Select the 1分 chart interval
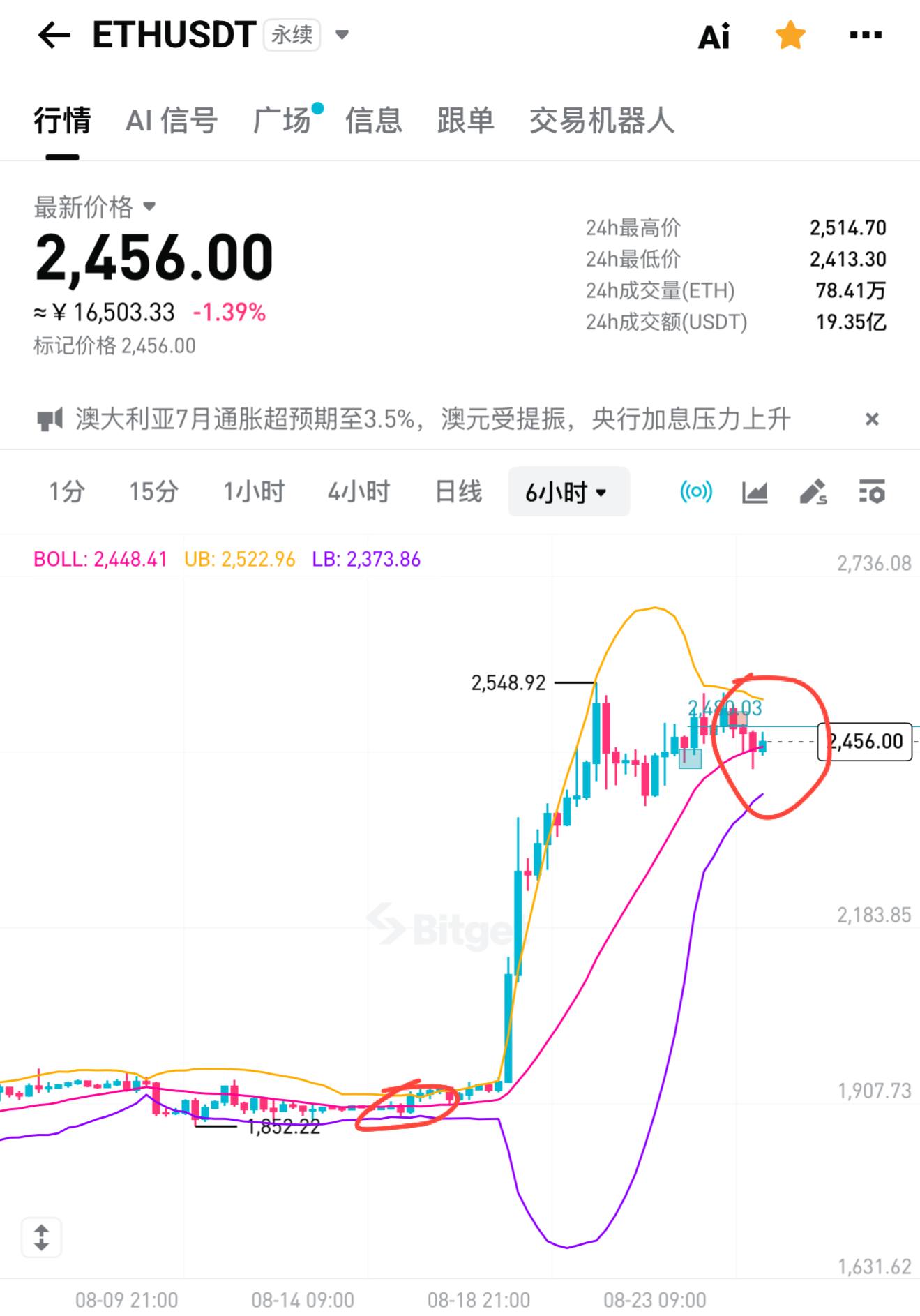This screenshot has height=1316, width=920. (67, 492)
